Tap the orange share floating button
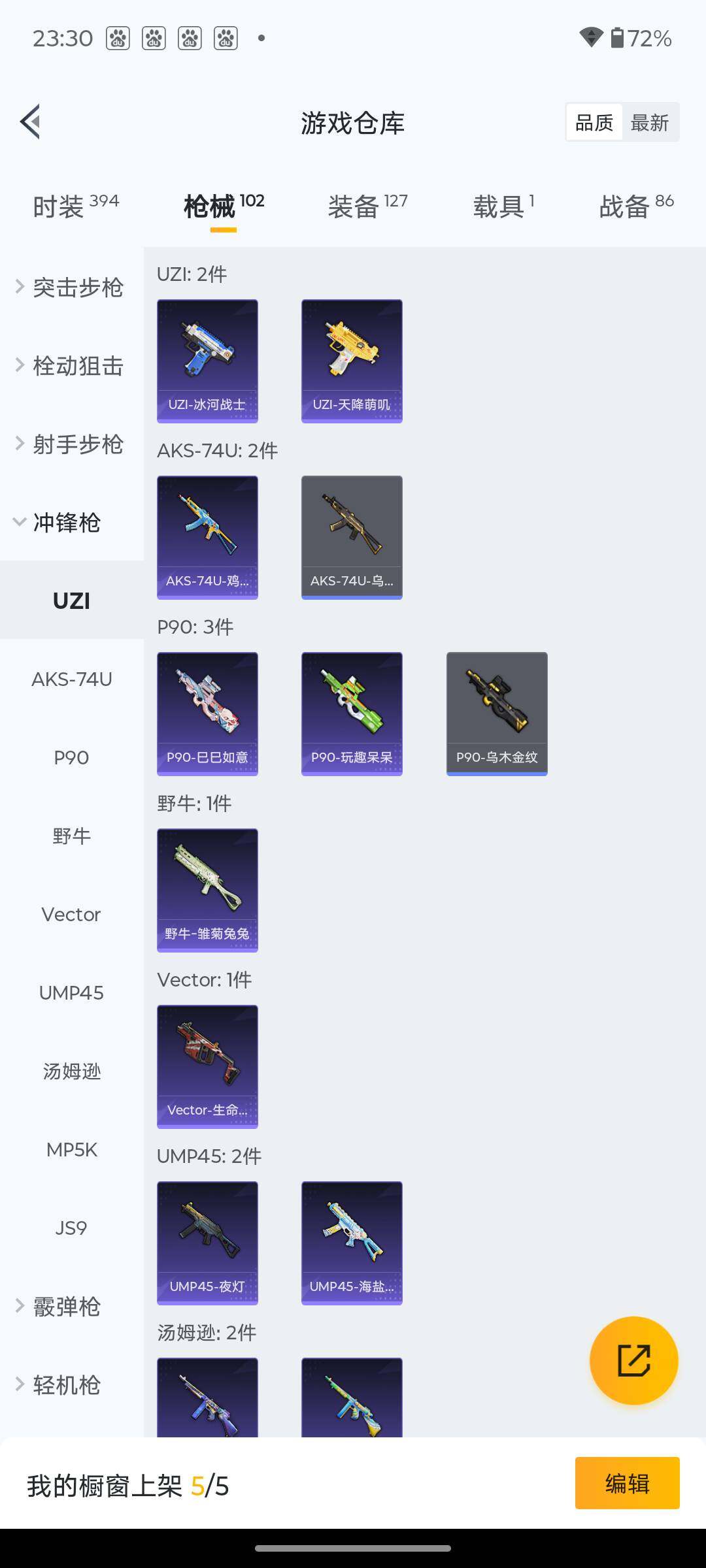 [x=633, y=1360]
